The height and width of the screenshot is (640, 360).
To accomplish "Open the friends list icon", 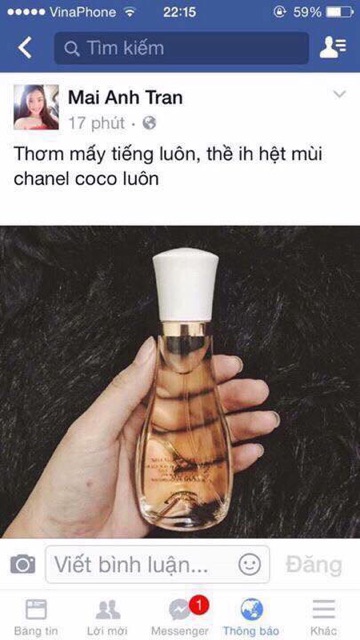I will pyautogui.click(x=333, y=47).
